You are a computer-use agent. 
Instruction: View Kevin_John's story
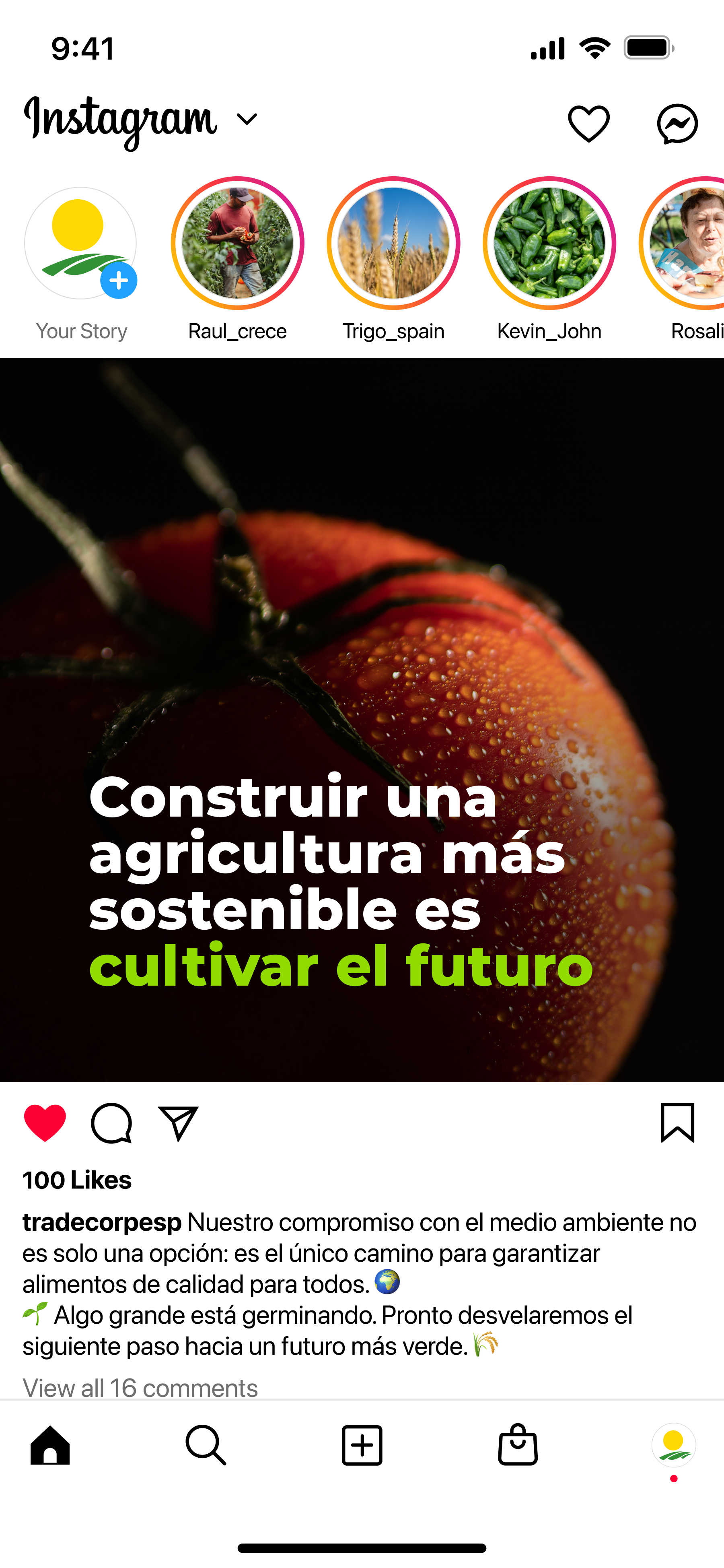[549, 243]
